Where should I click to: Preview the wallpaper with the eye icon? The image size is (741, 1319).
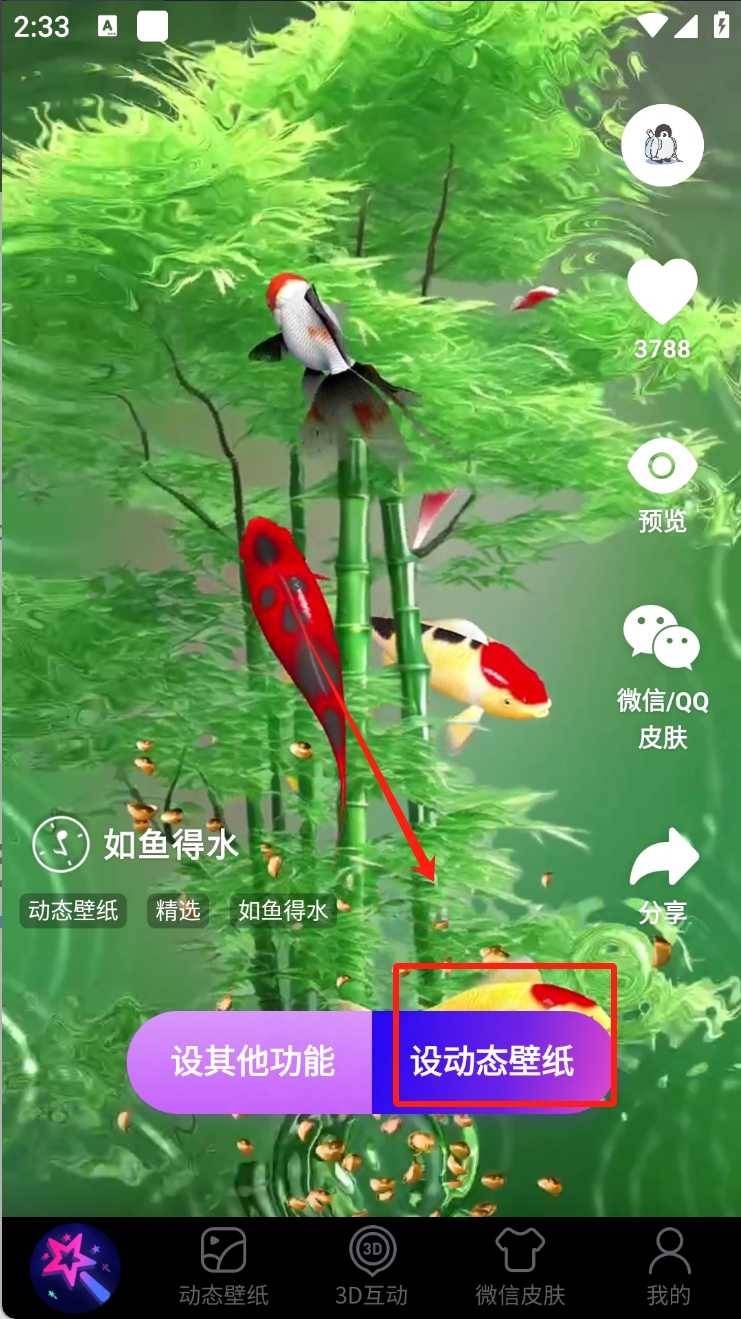(x=662, y=468)
